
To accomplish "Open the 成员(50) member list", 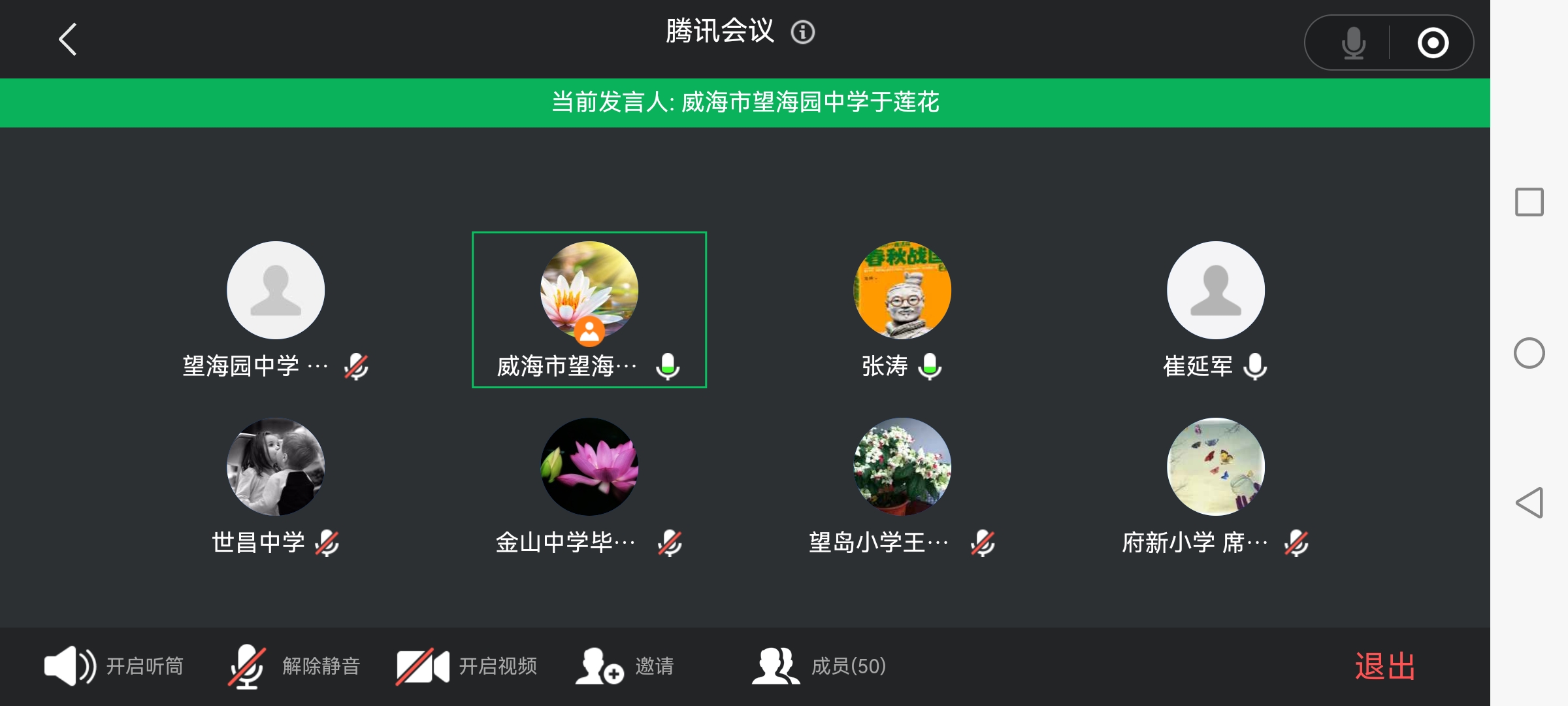I will [x=819, y=666].
